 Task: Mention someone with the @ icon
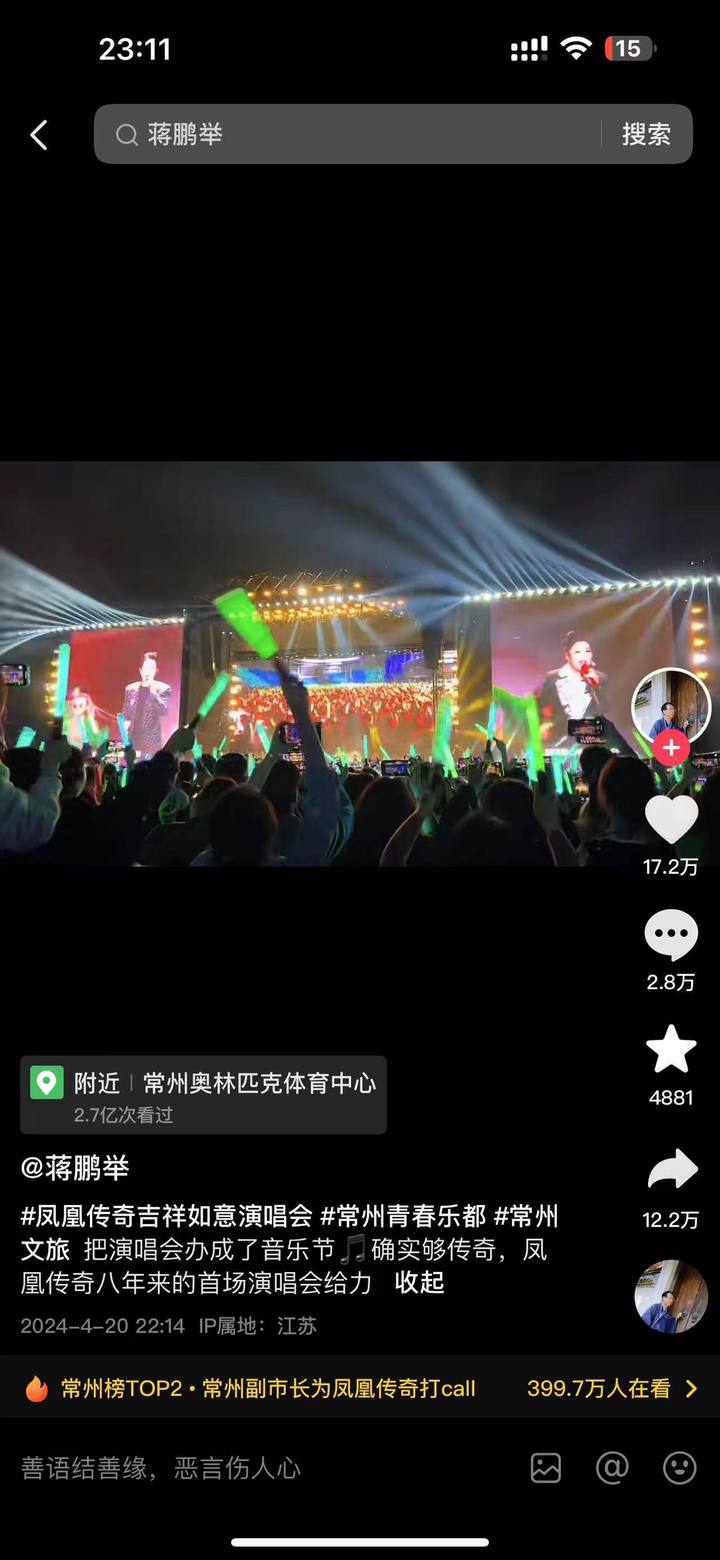click(x=612, y=1468)
